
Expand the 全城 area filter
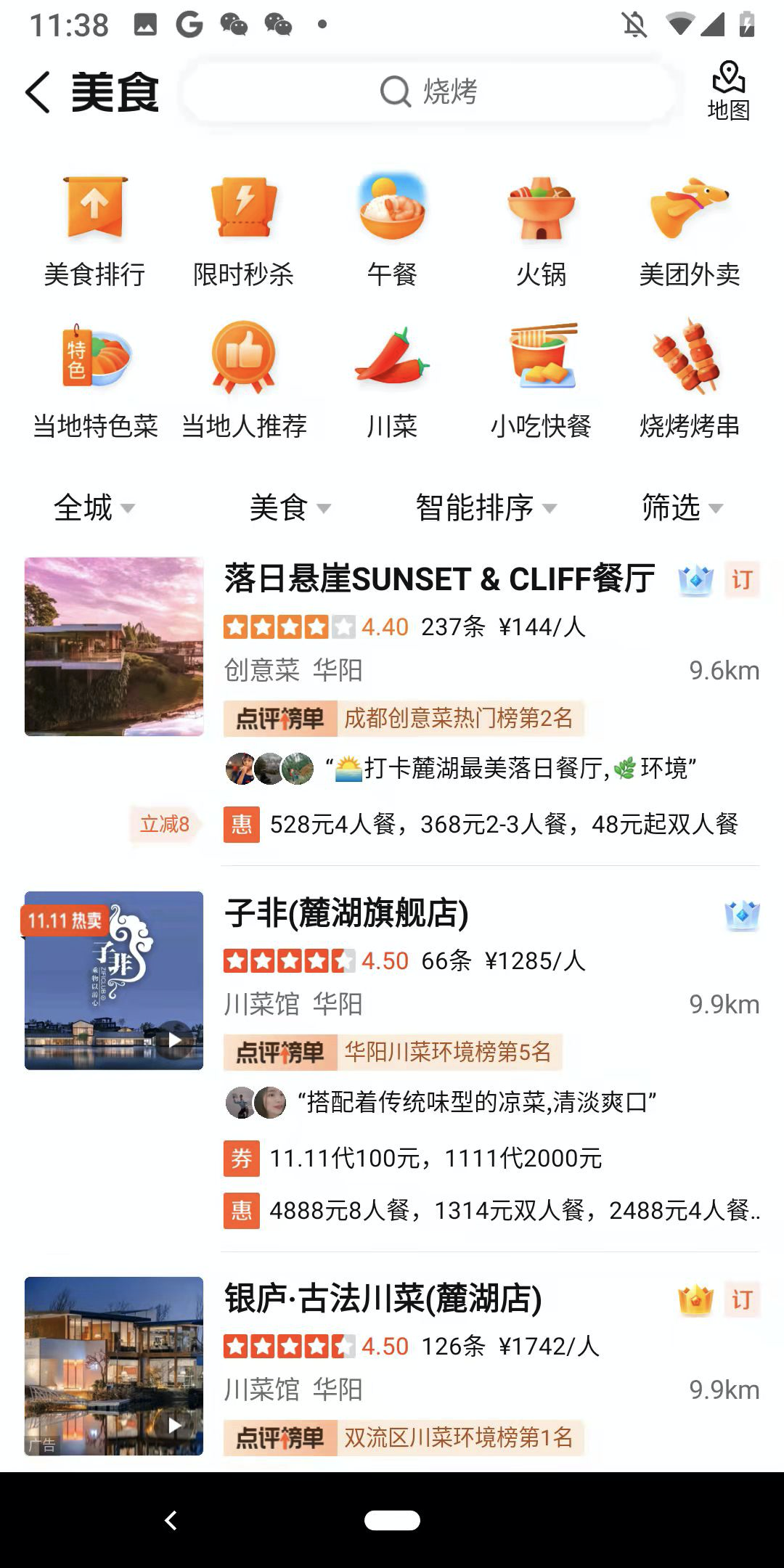coord(94,507)
